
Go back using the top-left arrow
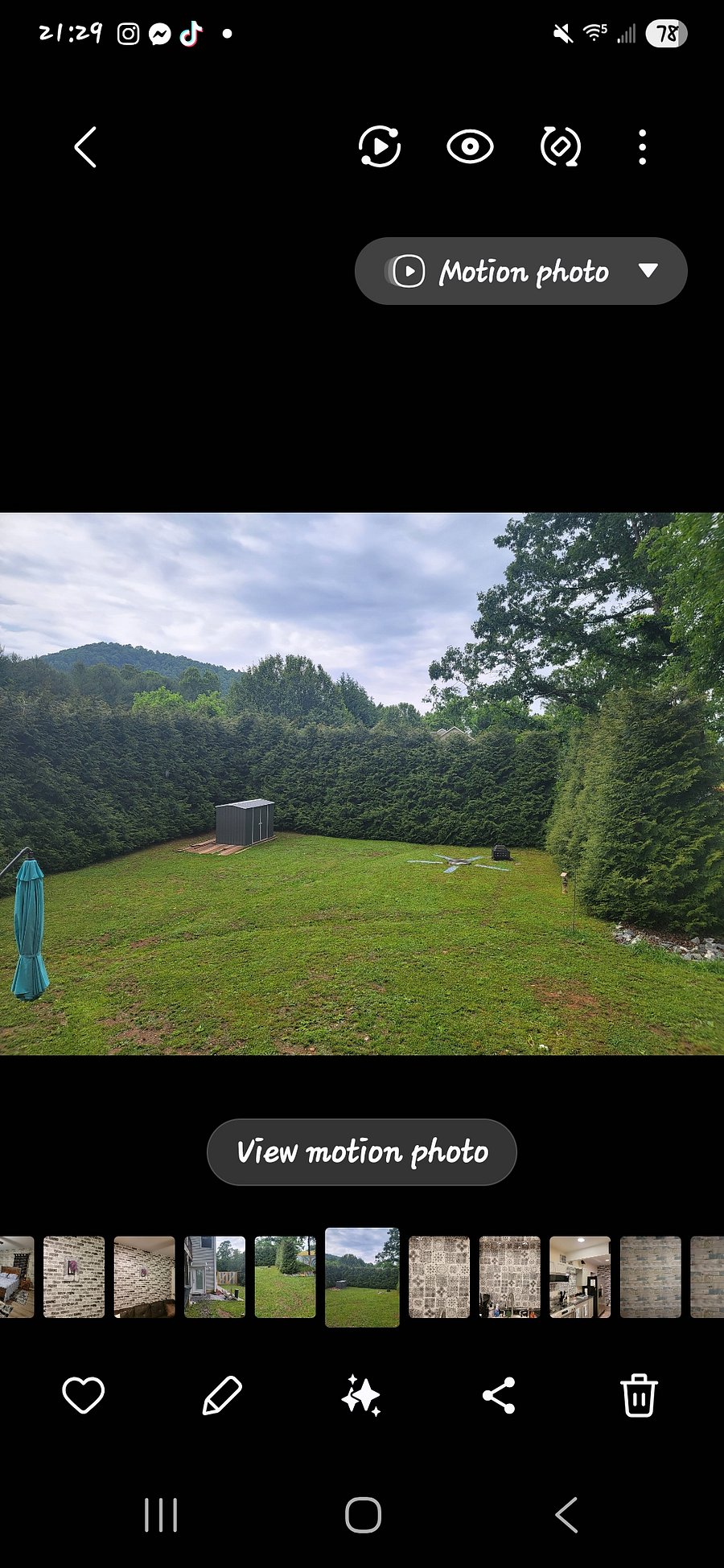(85, 147)
